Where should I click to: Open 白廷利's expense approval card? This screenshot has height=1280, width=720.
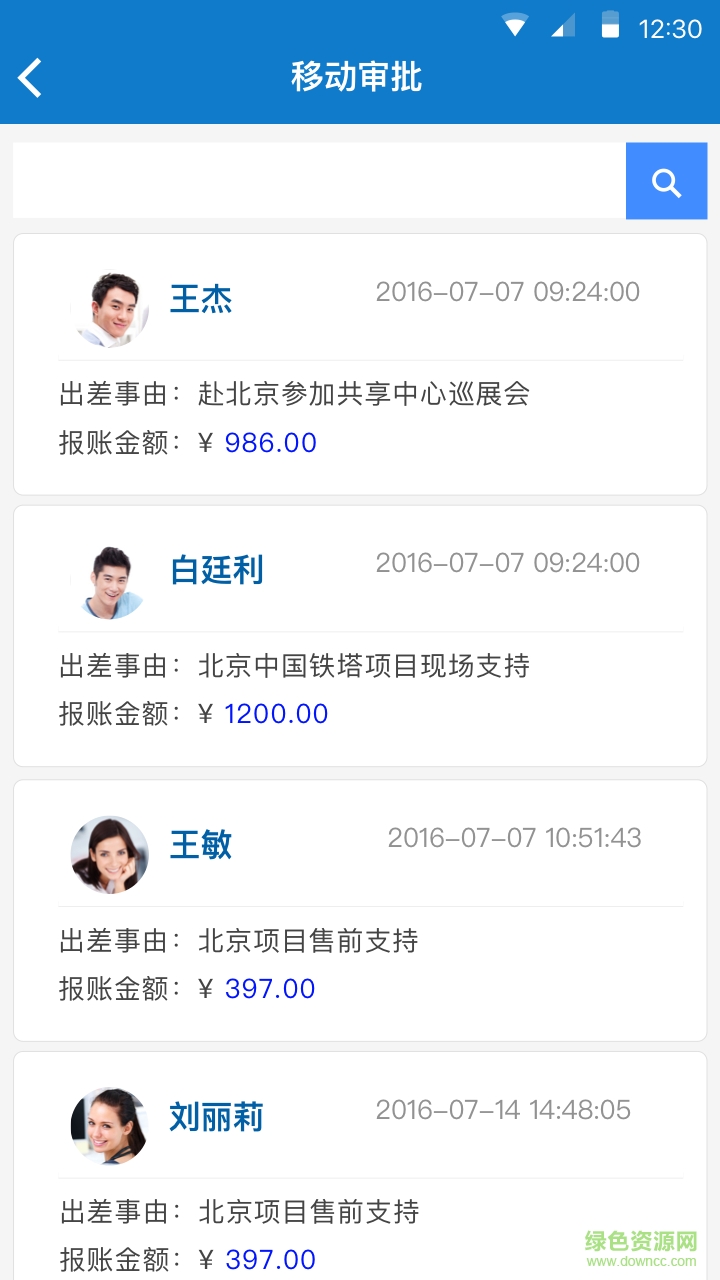360,636
